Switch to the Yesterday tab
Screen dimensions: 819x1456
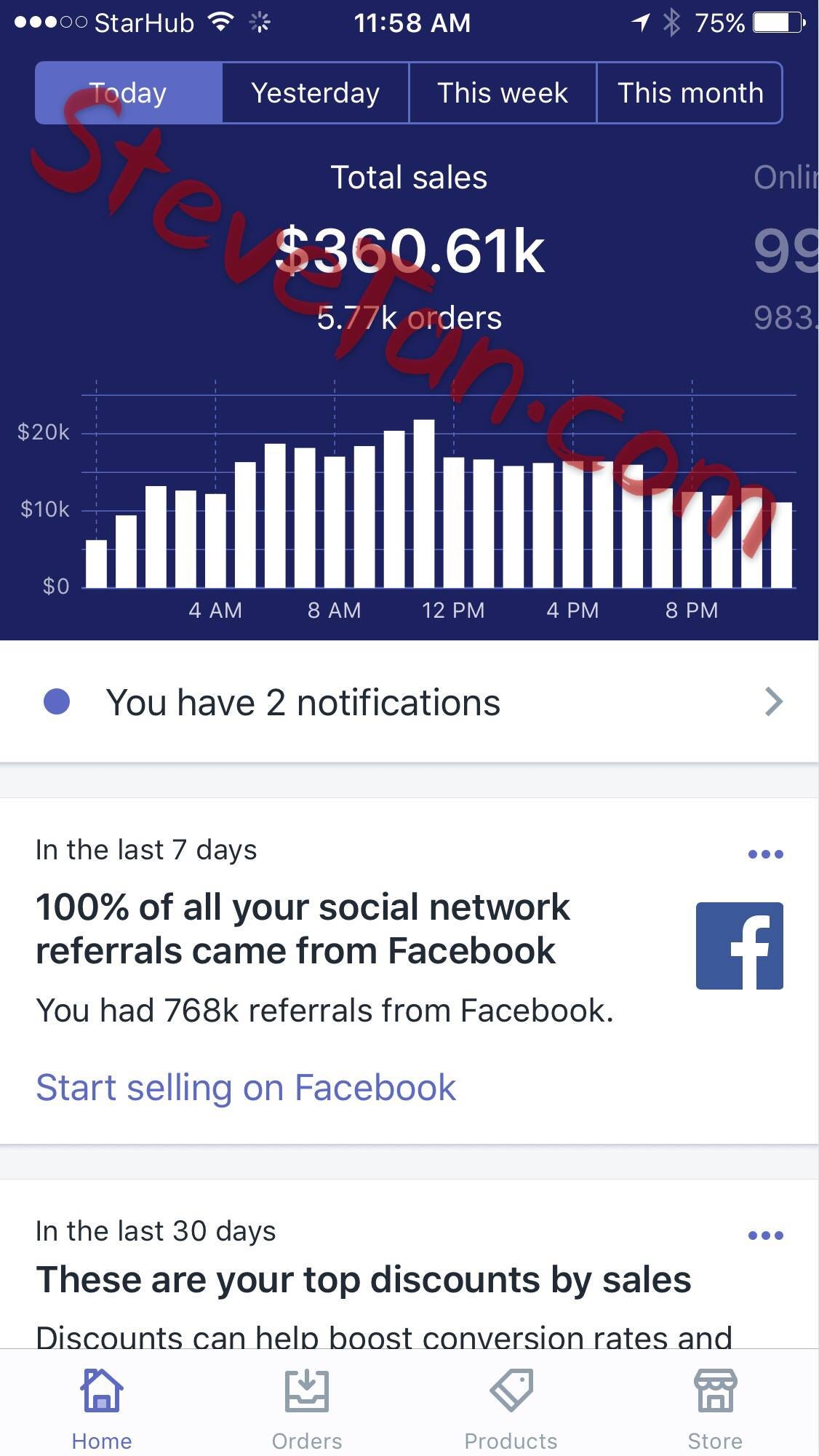click(x=316, y=93)
